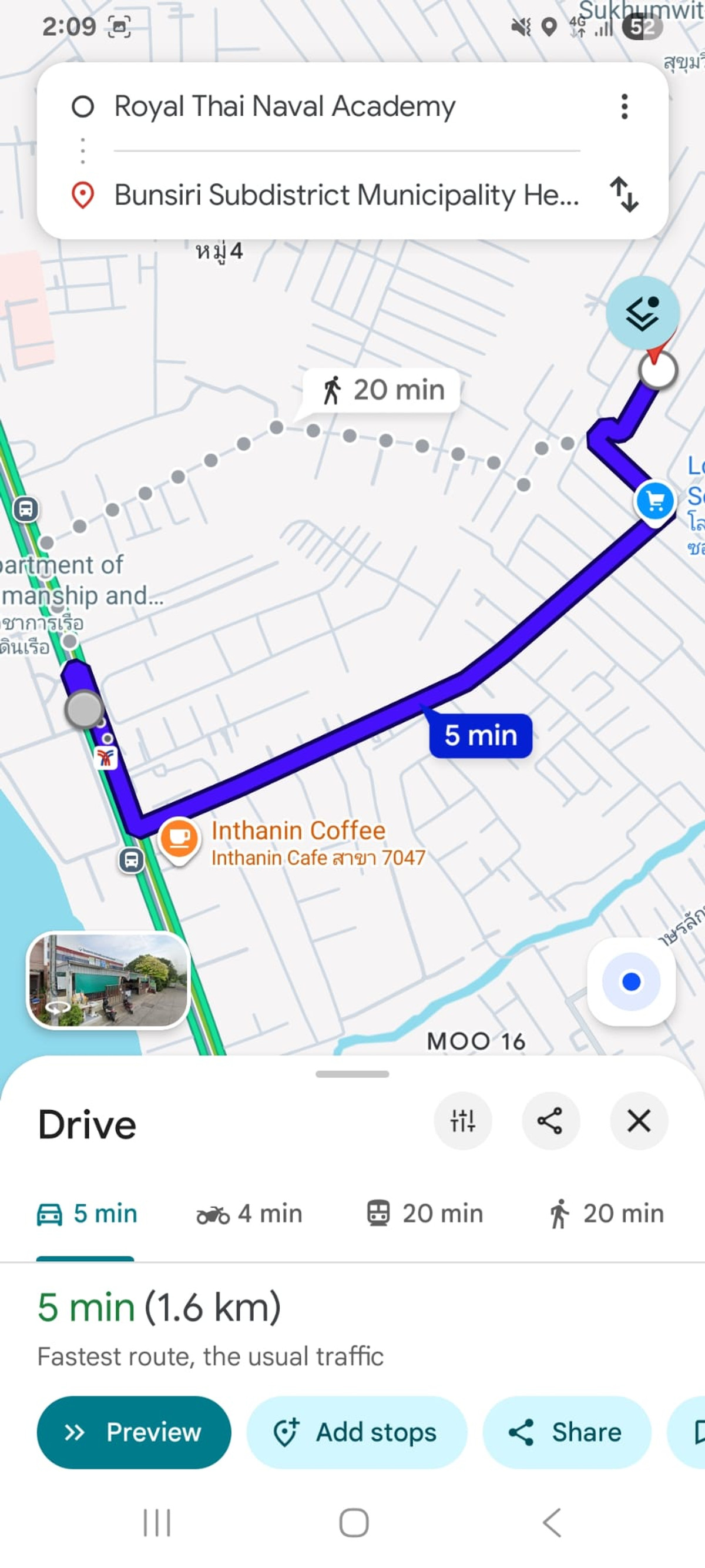Viewport: 705px width, 1568px height.
Task: Tap the share icon beside Drive
Action: pyautogui.click(x=550, y=1121)
